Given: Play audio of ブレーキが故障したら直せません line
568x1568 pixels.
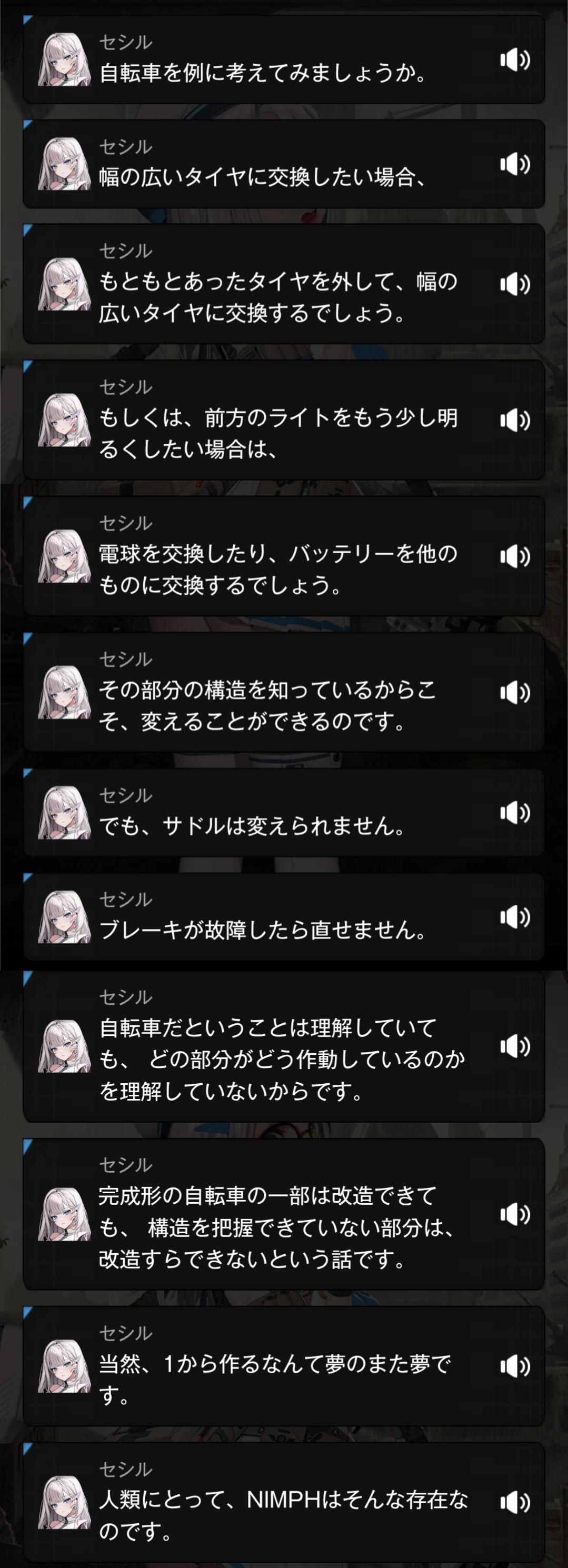Looking at the screenshot, I should click(x=514, y=917).
